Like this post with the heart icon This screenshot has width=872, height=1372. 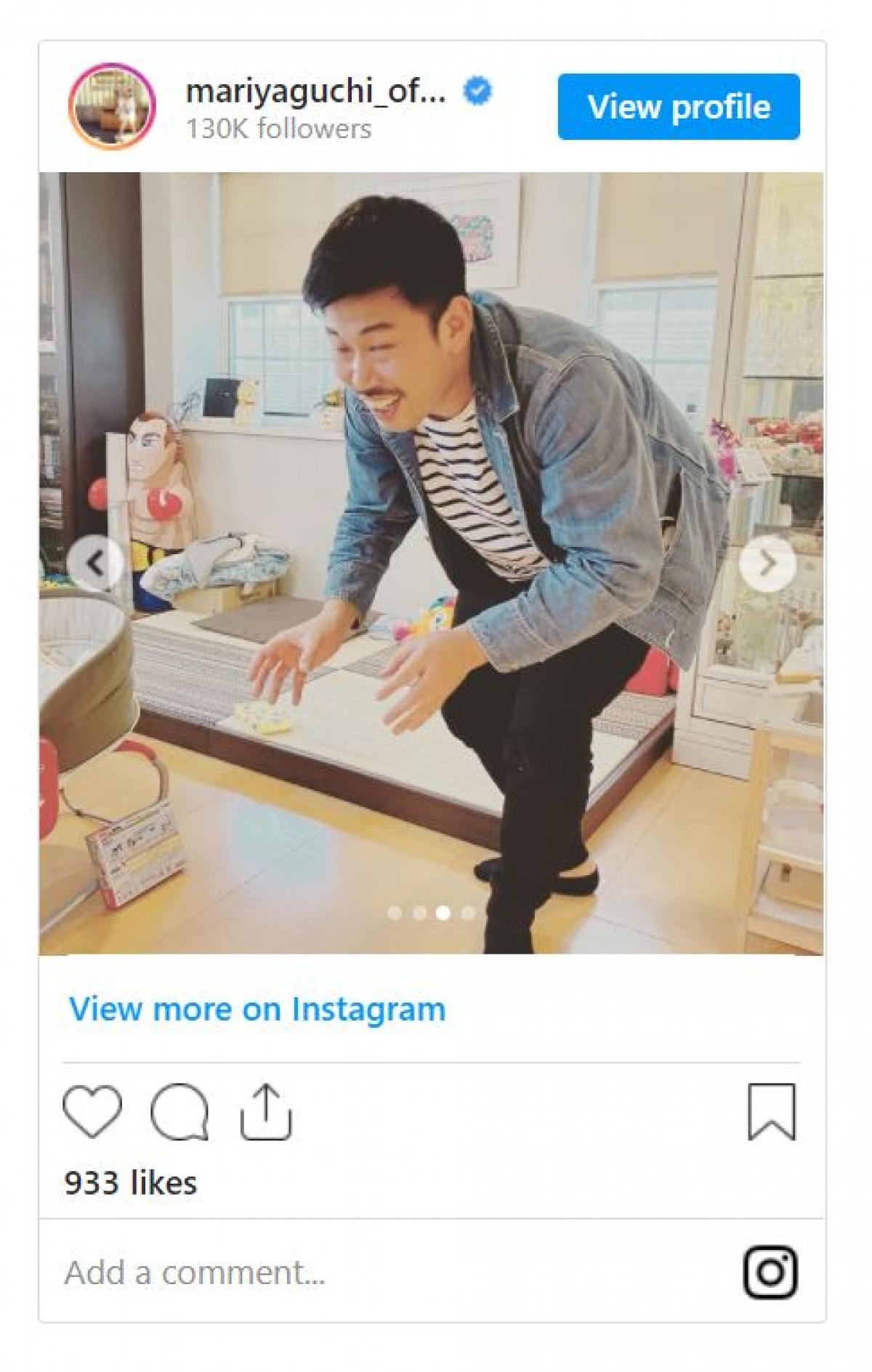(x=92, y=1111)
